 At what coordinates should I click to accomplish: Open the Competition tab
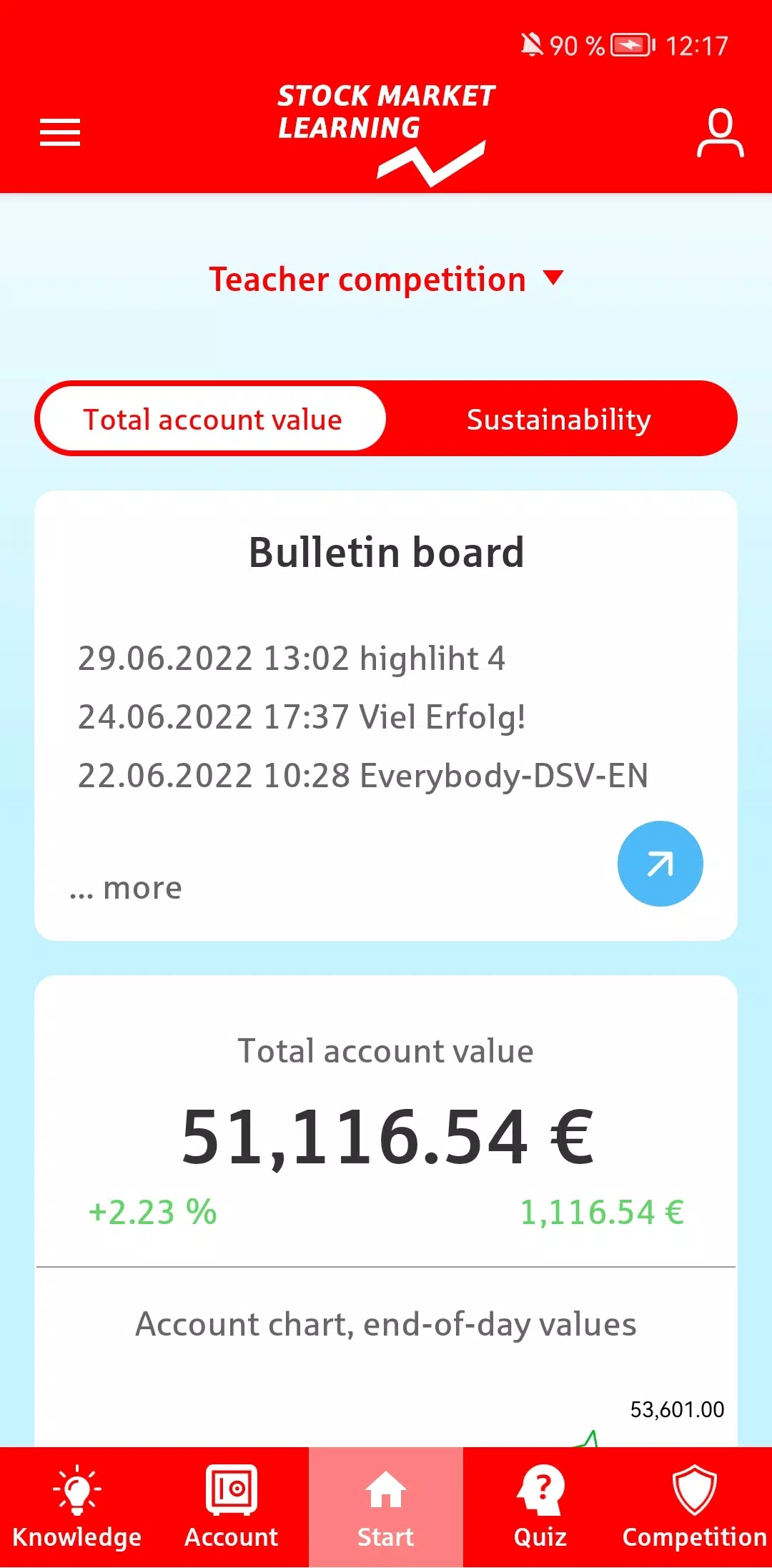pyautogui.click(x=694, y=1507)
